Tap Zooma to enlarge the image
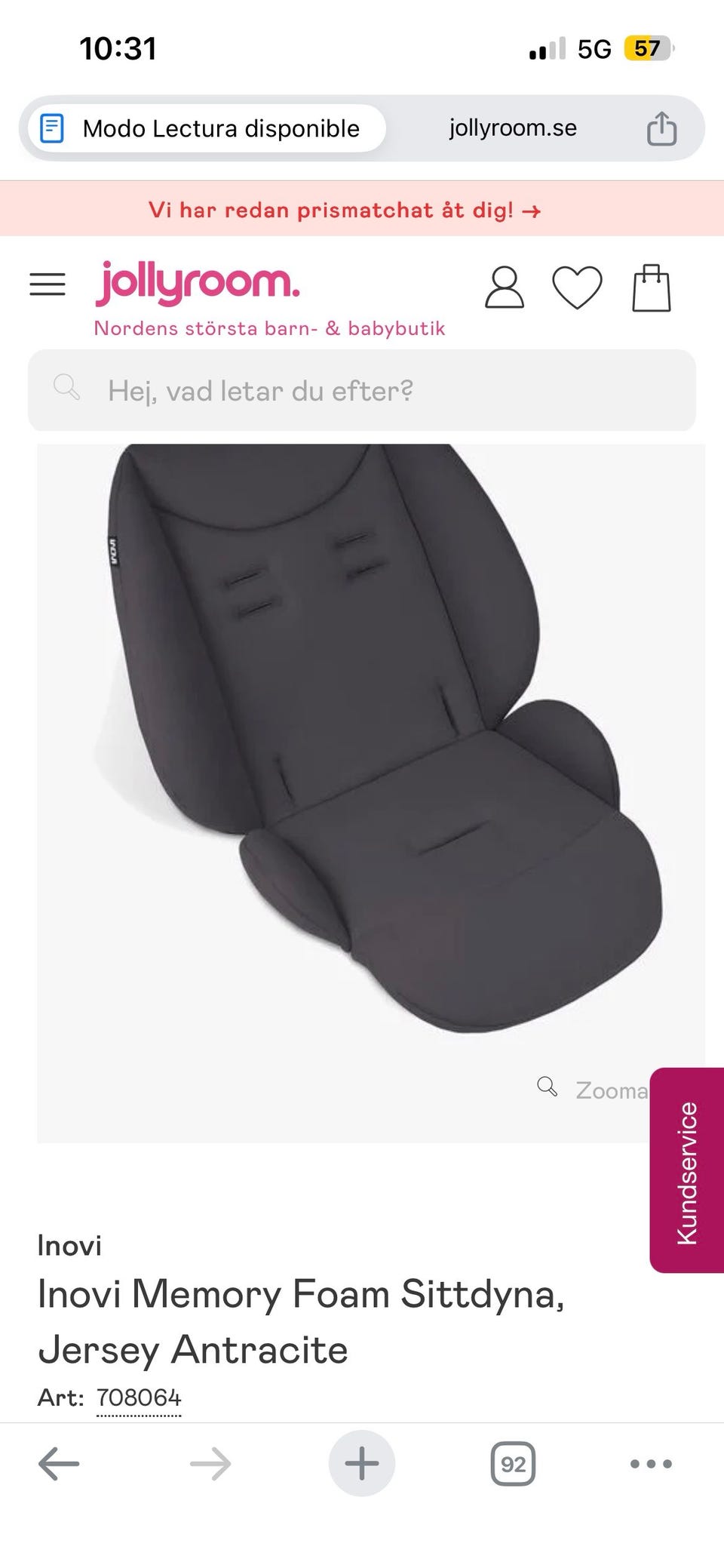Viewport: 724px width, 1568px height. click(x=592, y=1090)
